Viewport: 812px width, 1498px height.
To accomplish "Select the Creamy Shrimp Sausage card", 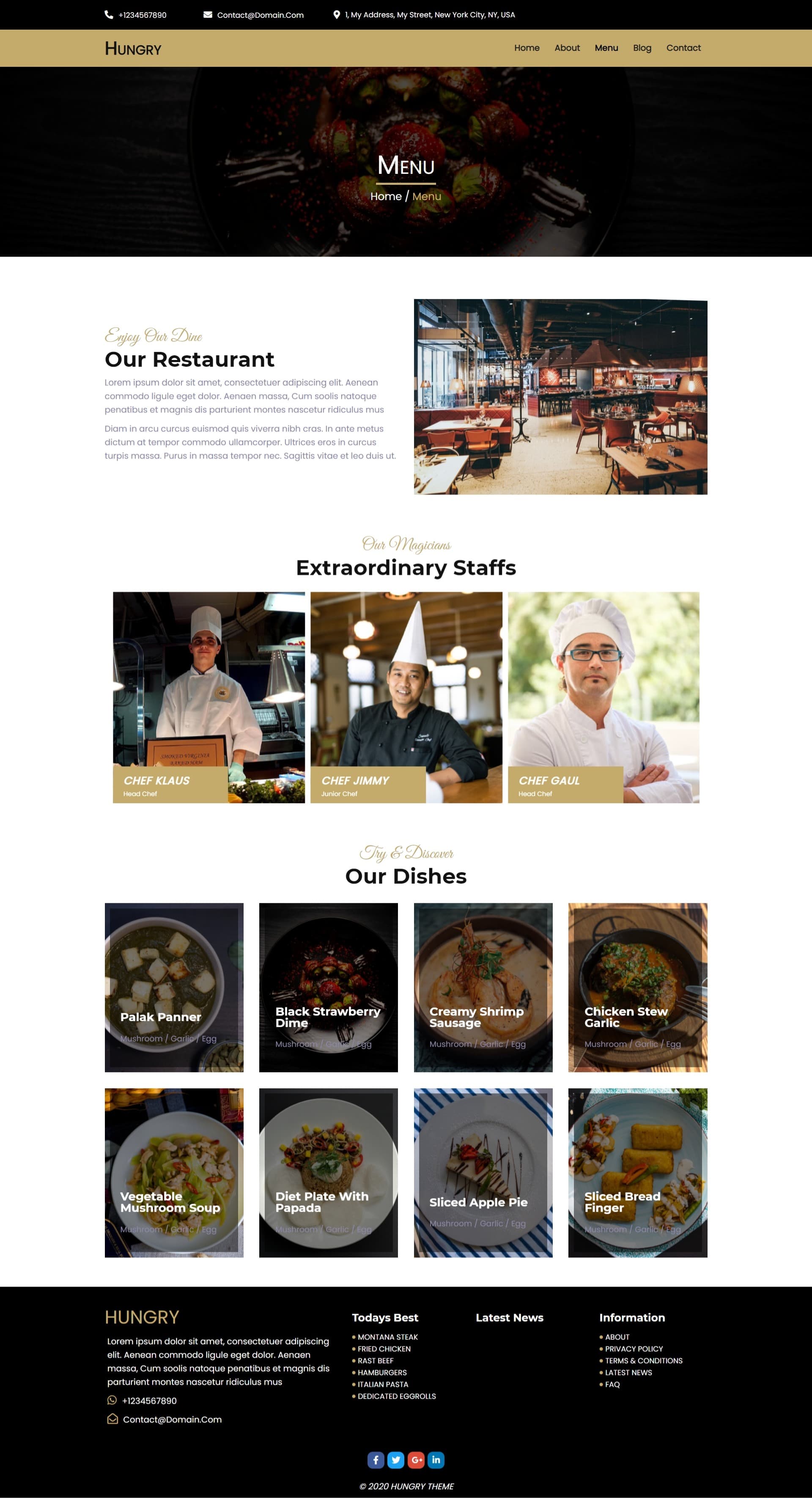I will (483, 987).
